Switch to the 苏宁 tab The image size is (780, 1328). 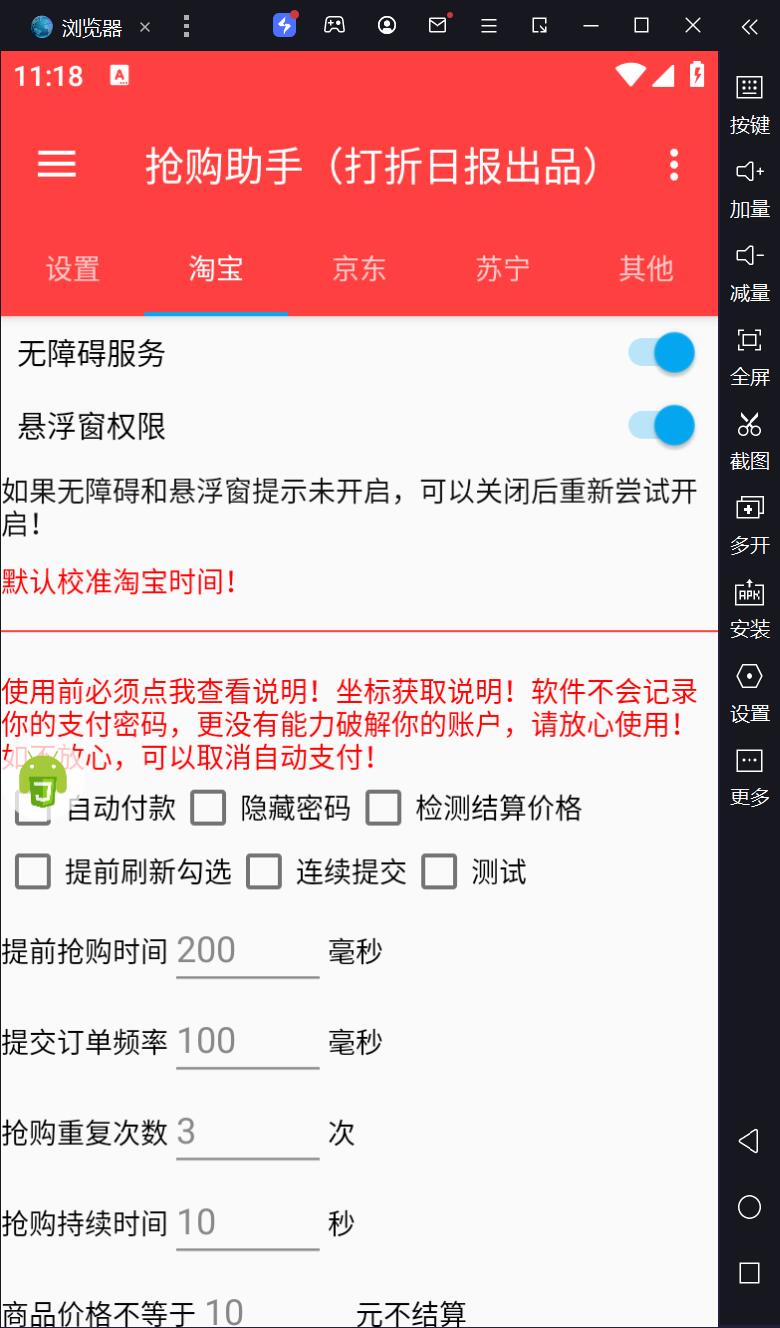[502, 269]
